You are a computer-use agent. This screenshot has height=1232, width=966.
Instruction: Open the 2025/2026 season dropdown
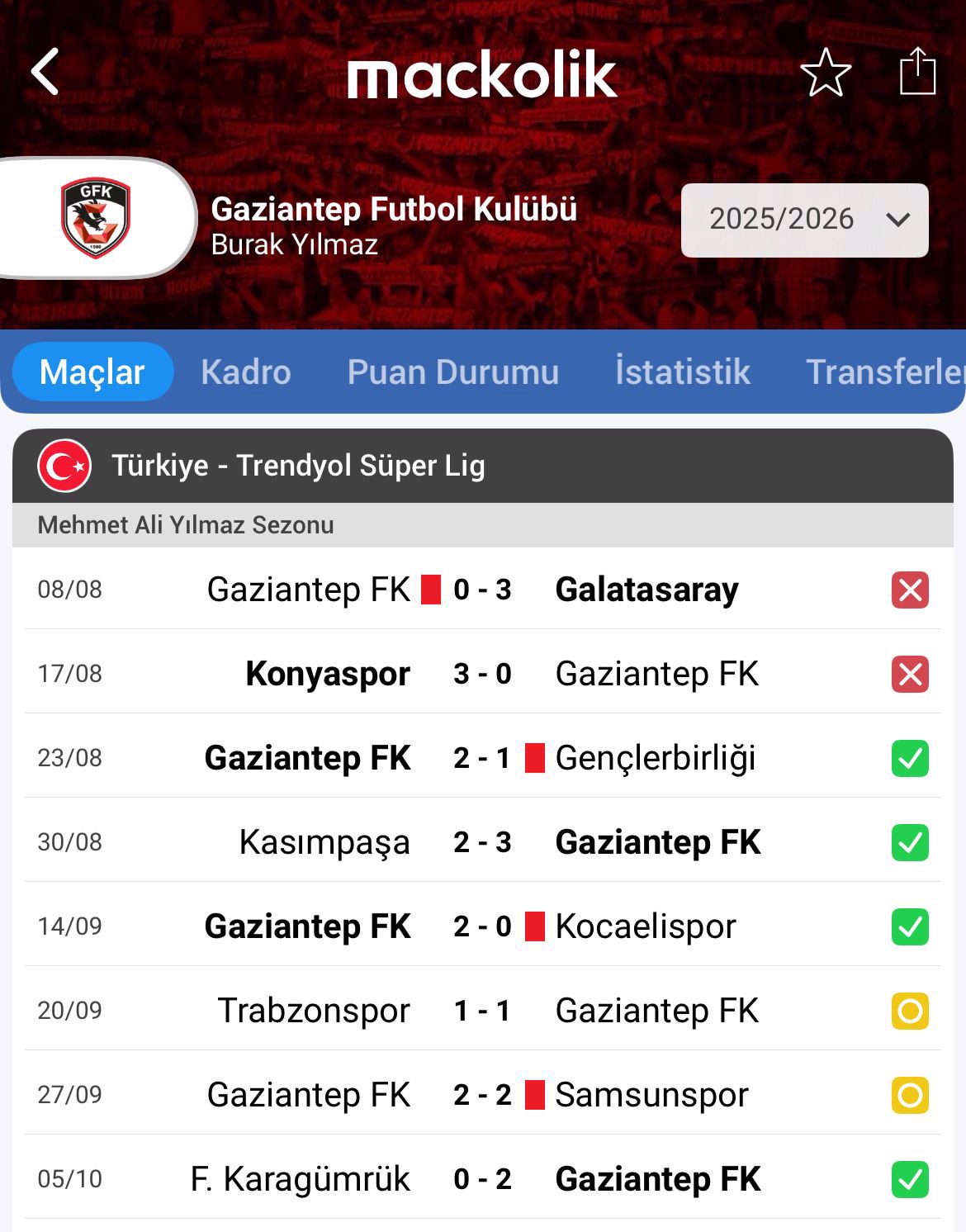[x=804, y=220]
